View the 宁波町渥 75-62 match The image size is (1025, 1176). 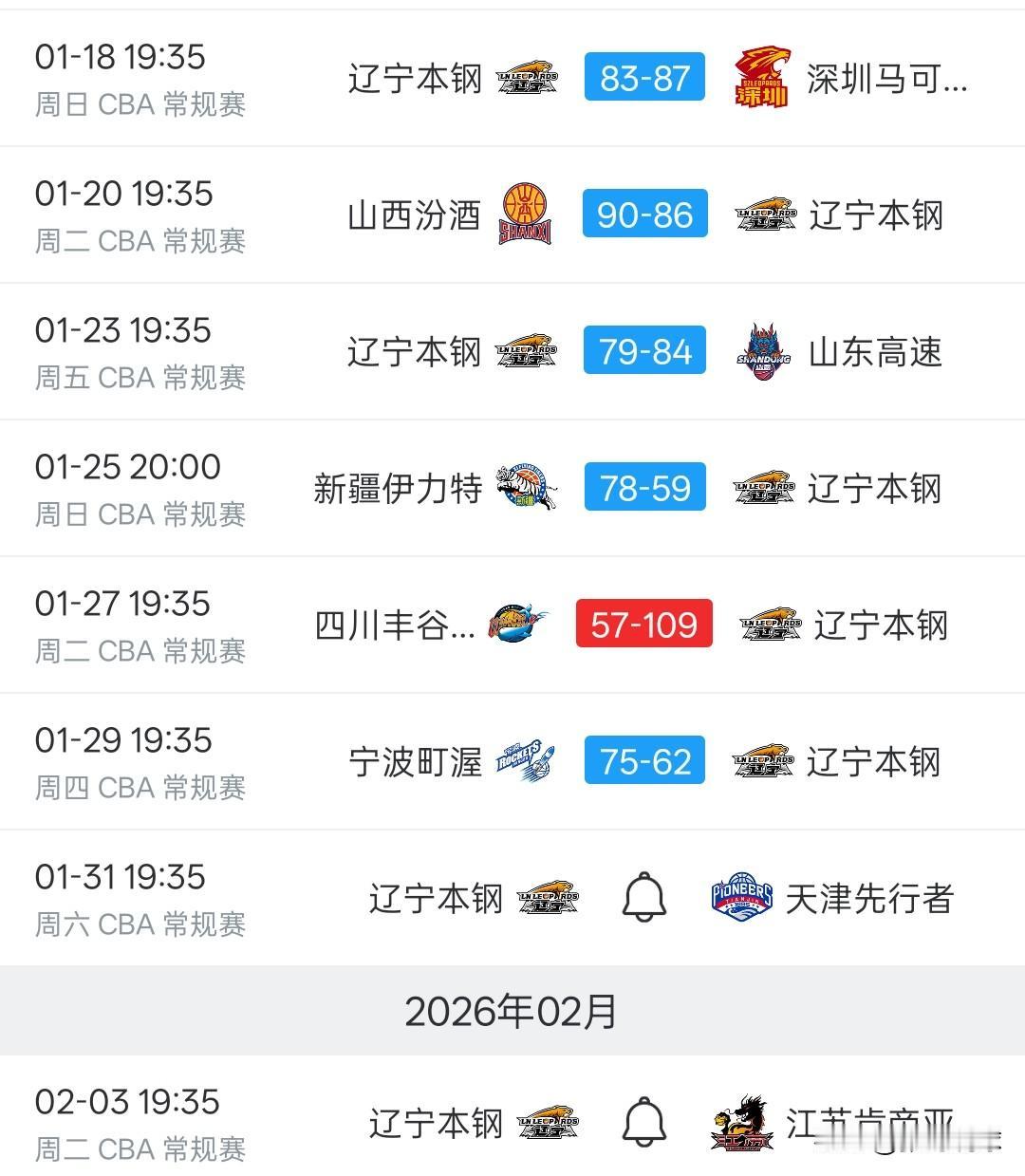point(644,761)
